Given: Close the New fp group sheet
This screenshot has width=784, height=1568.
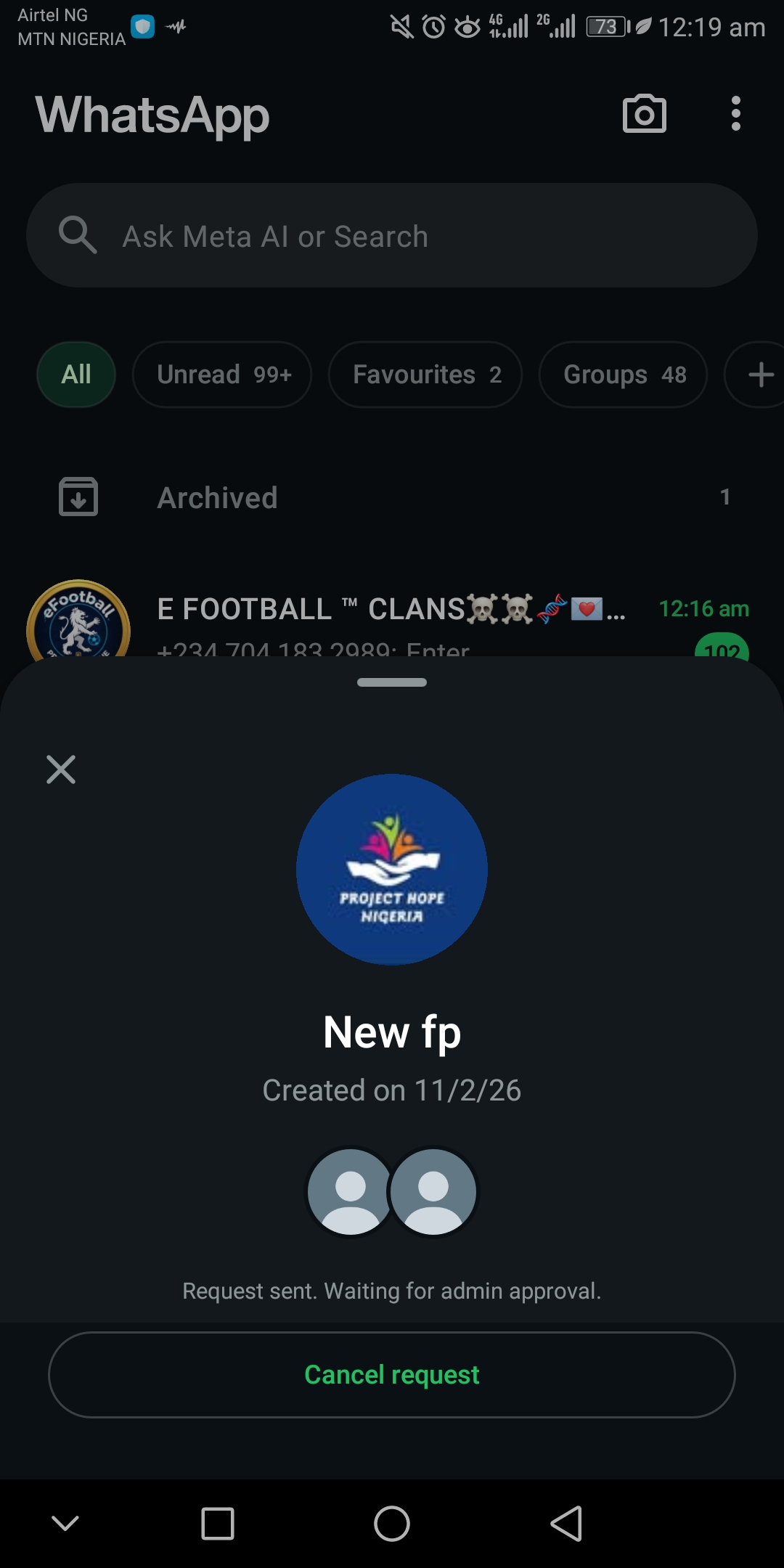Looking at the screenshot, I should click(61, 769).
